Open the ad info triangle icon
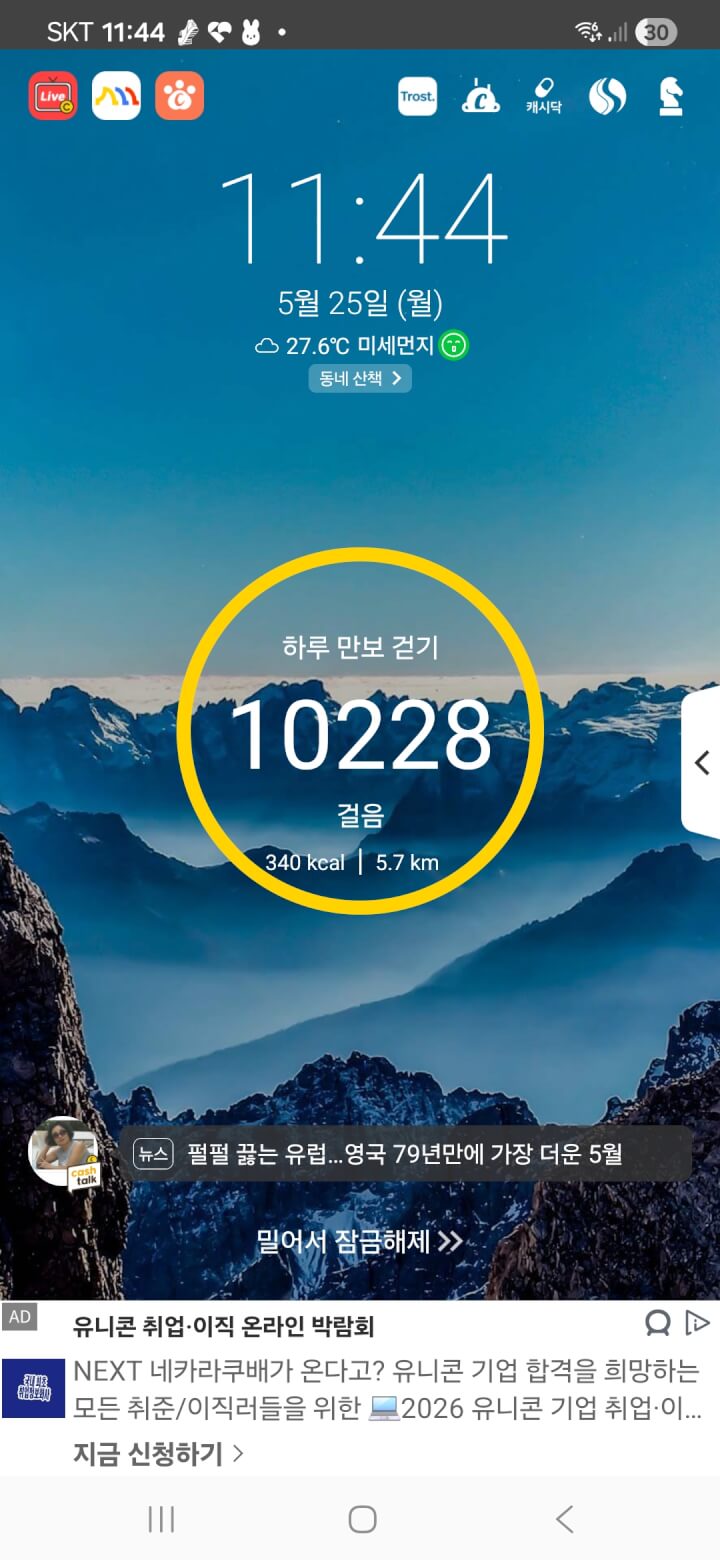This screenshot has height=1560, width=720. (x=697, y=1323)
